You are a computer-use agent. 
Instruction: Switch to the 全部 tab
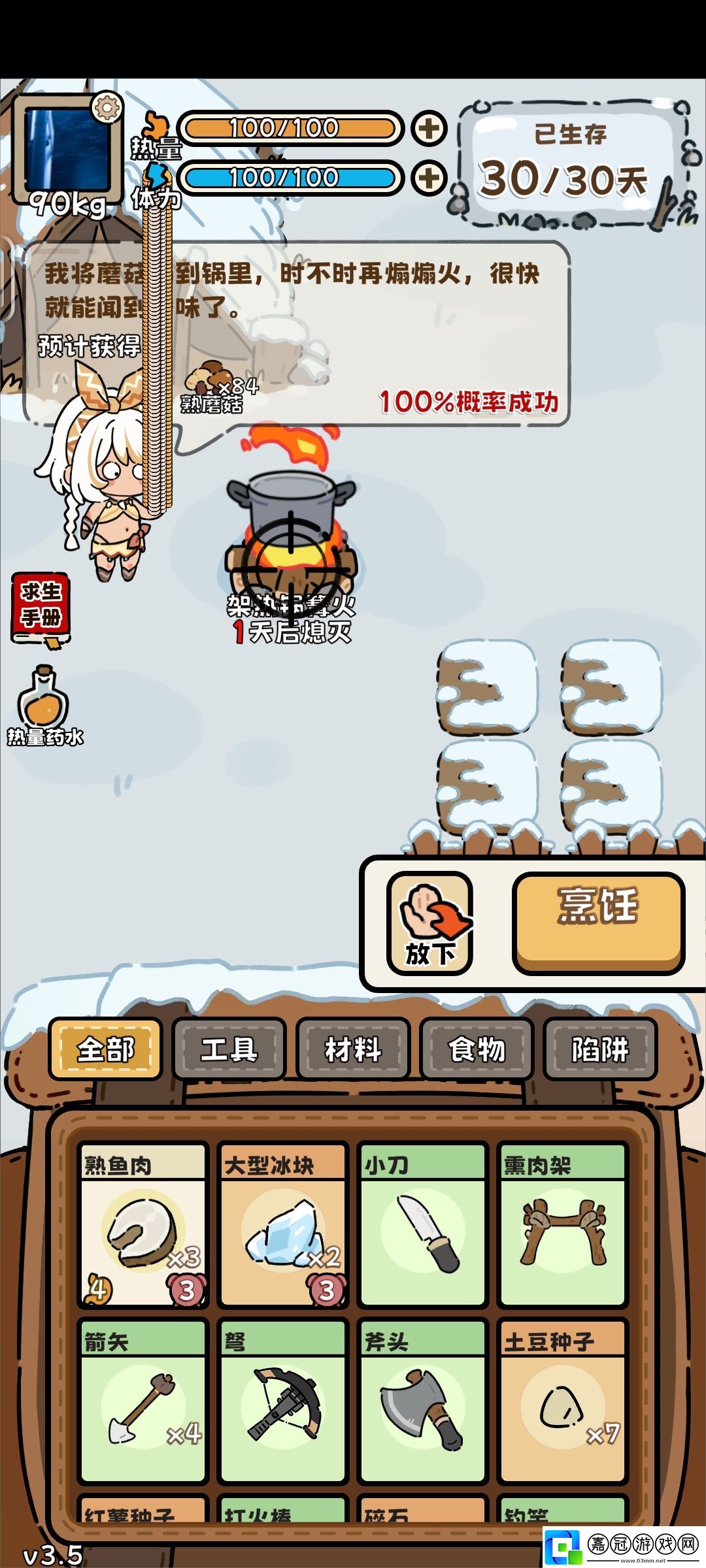click(x=105, y=1049)
